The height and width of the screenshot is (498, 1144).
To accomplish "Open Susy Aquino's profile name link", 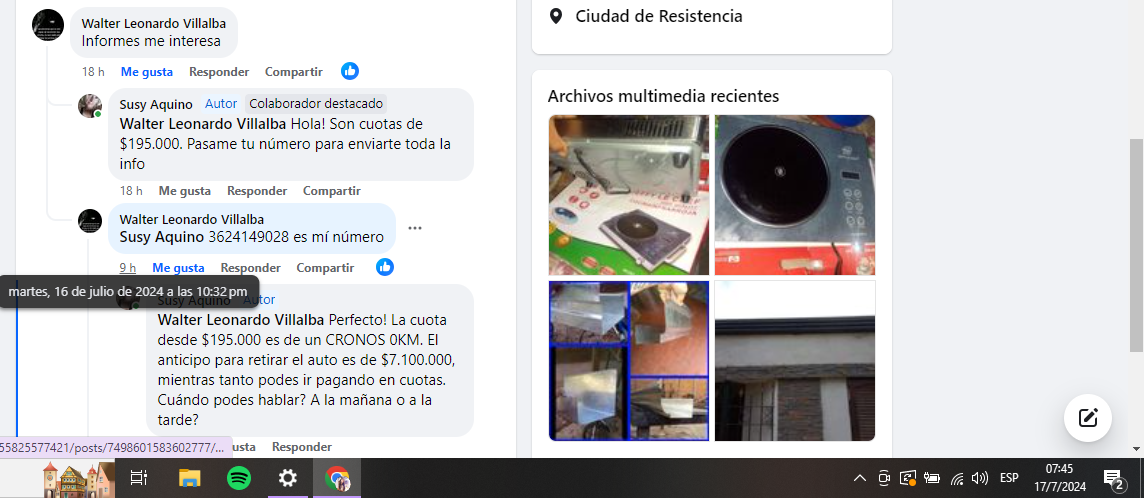I will click(156, 104).
